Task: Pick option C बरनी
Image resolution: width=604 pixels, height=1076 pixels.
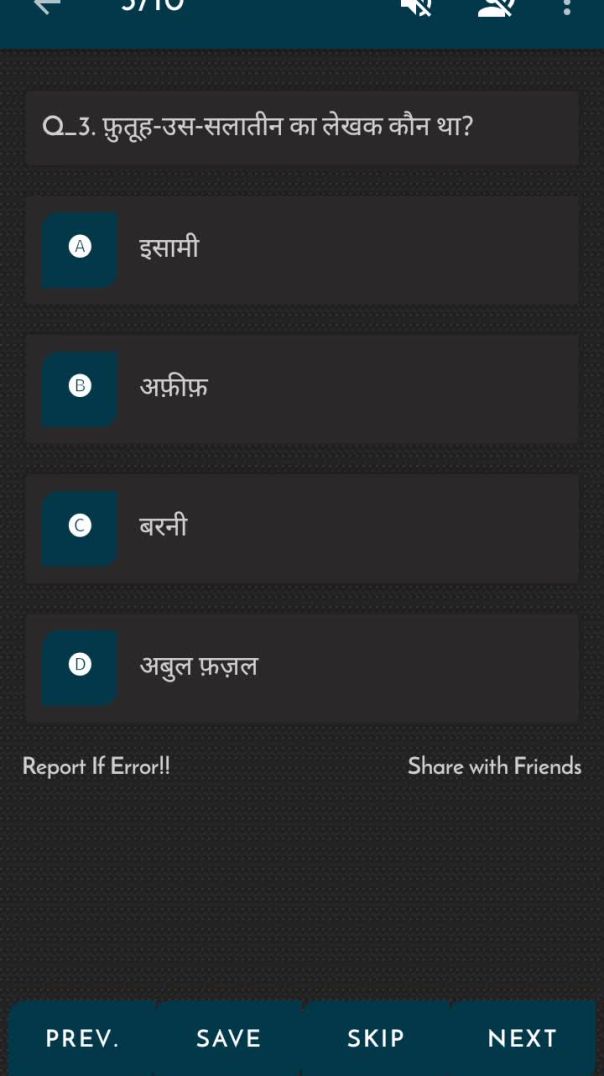Action: click(x=301, y=528)
